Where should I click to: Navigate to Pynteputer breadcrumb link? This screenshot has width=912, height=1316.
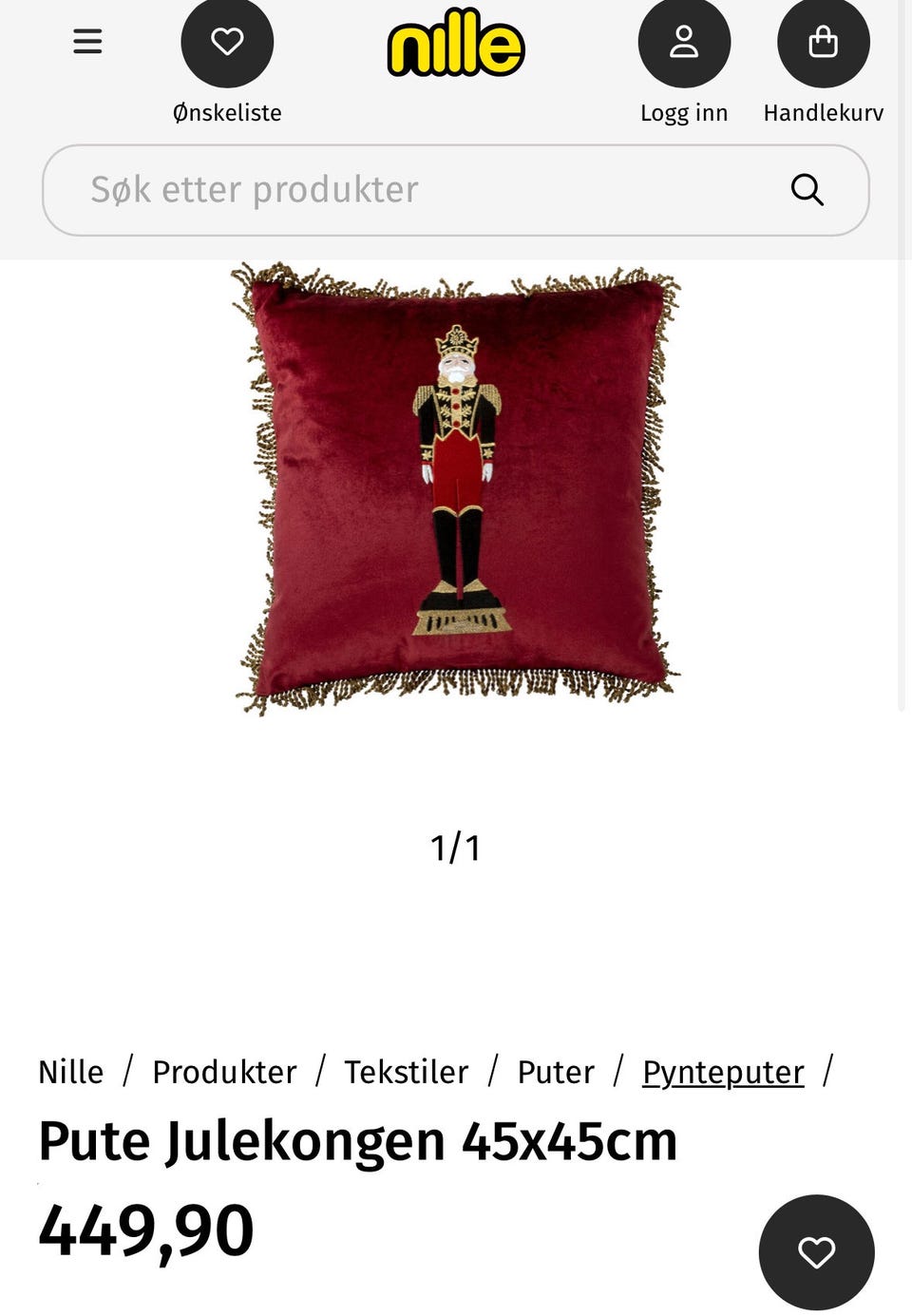[722, 1072]
